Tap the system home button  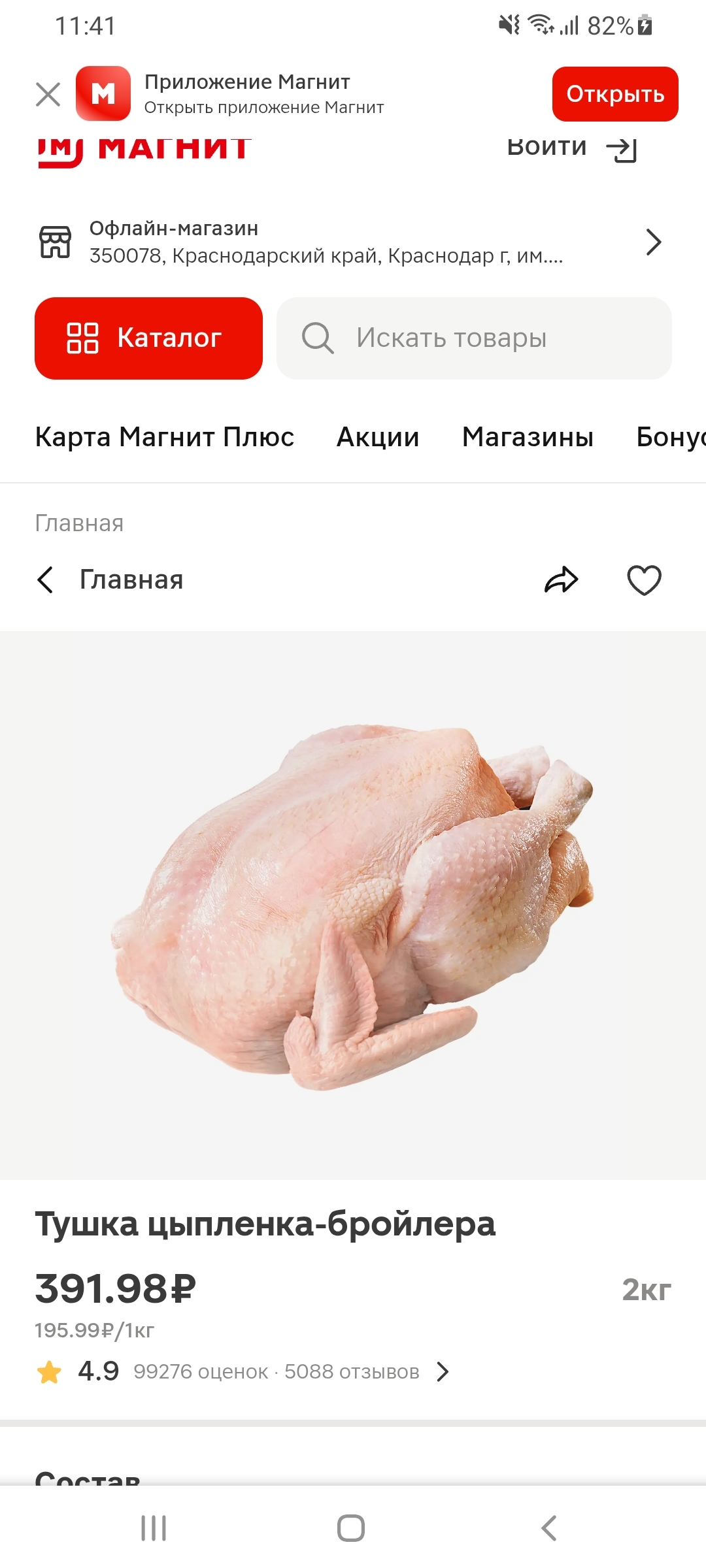click(351, 1528)
